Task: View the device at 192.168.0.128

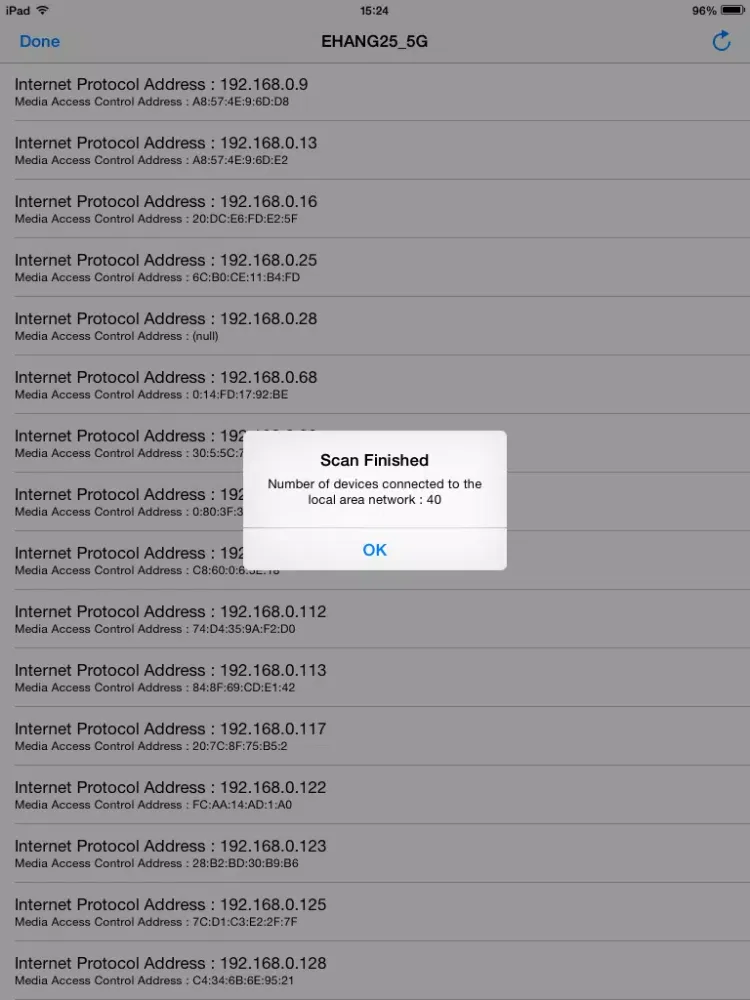Action: (170, 970)
